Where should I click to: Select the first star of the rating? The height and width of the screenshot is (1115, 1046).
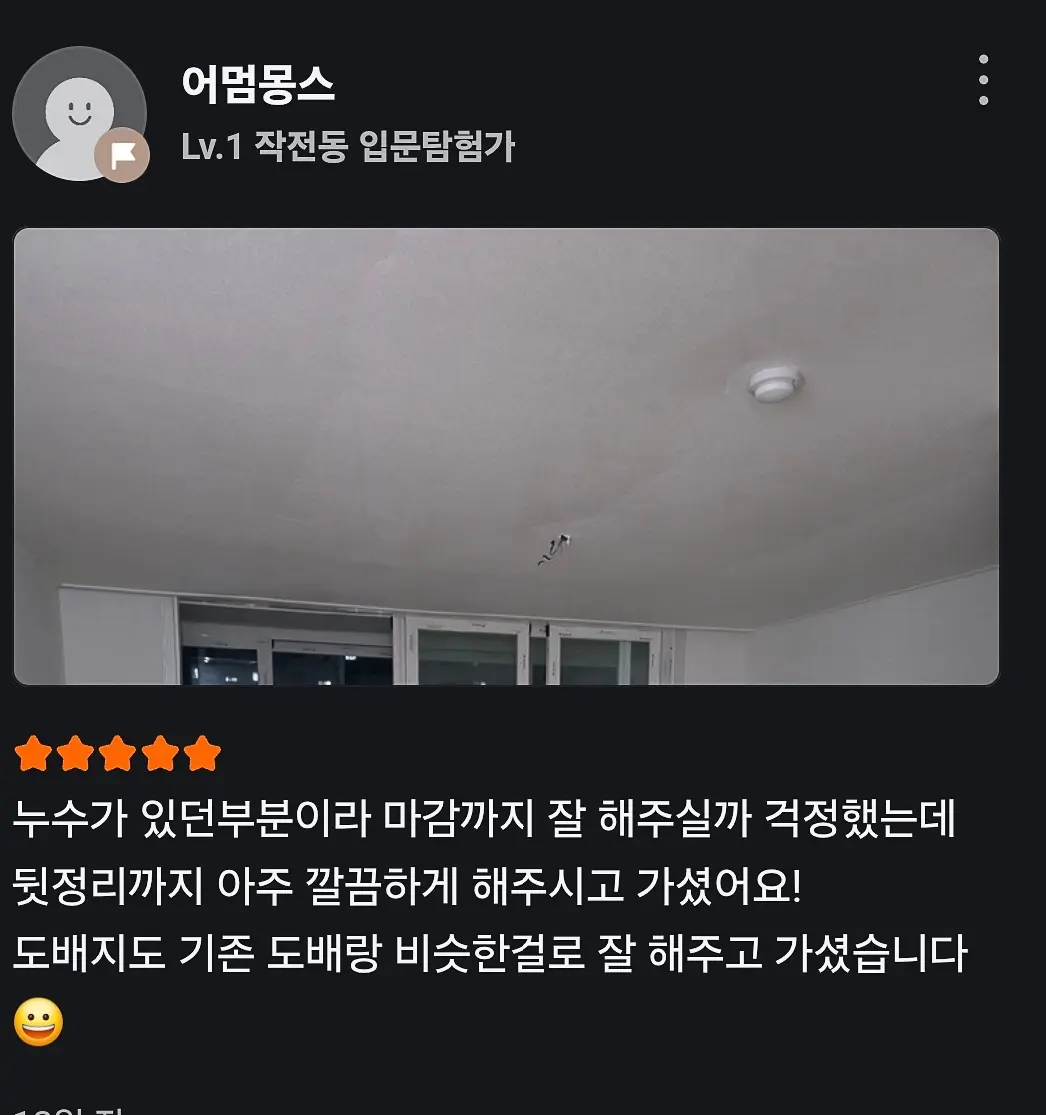click(30, 754)
